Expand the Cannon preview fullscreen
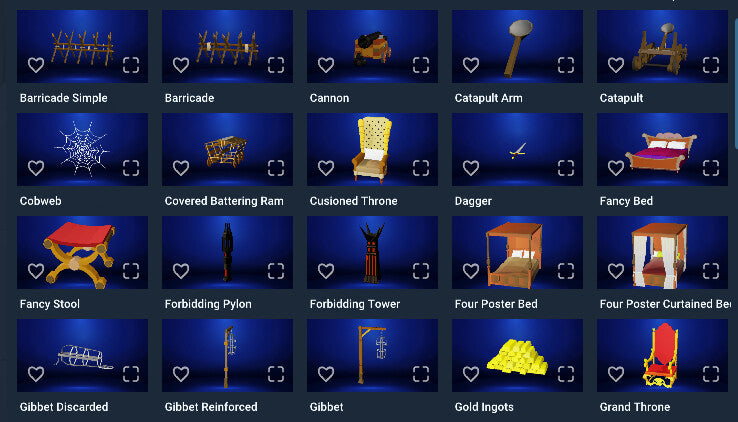 (421, 65)
